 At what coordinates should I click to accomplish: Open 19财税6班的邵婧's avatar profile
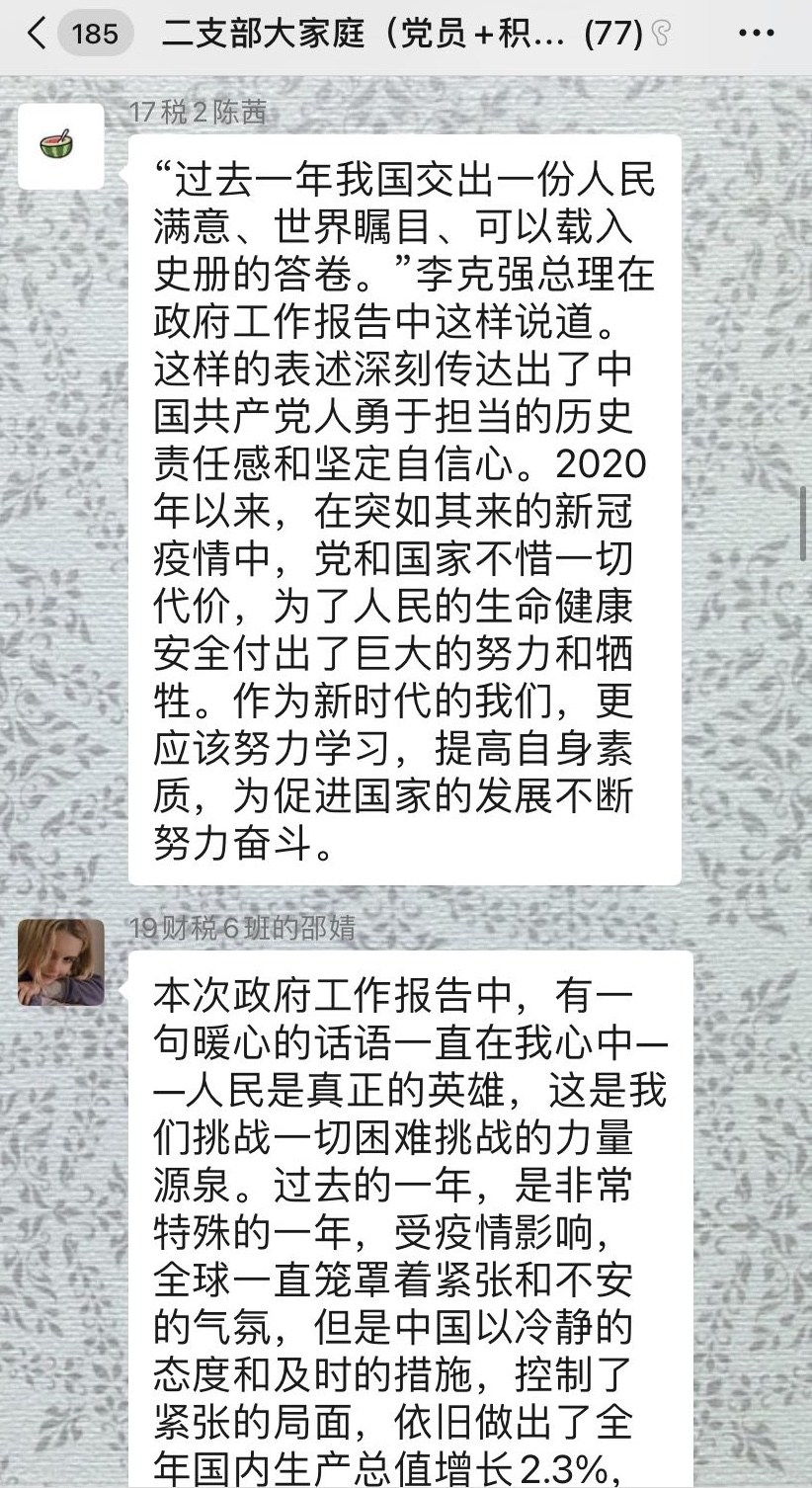pyautogui.click(x=61, y=962)
